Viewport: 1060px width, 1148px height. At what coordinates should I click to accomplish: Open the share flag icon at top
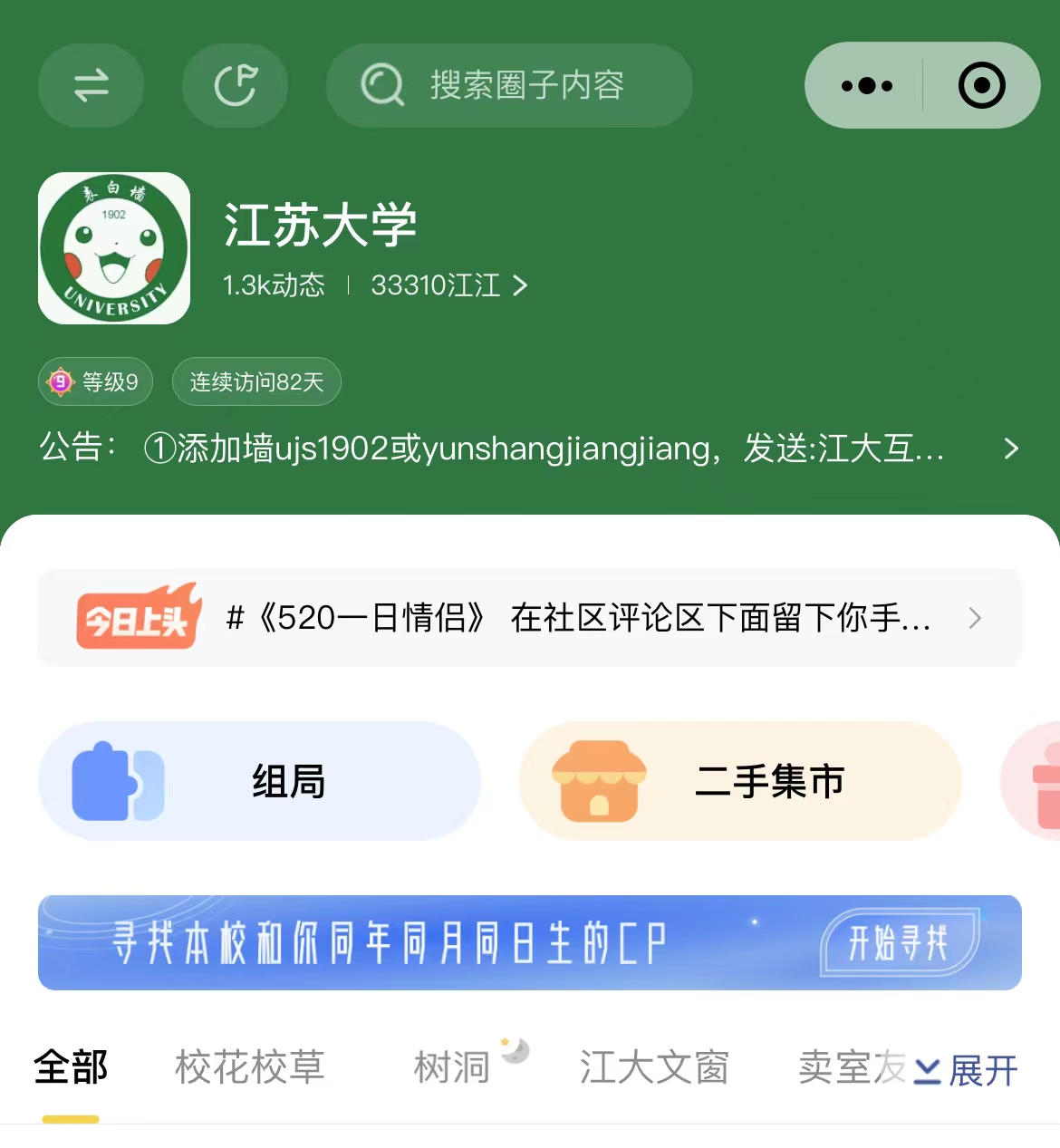coord(236,85)
